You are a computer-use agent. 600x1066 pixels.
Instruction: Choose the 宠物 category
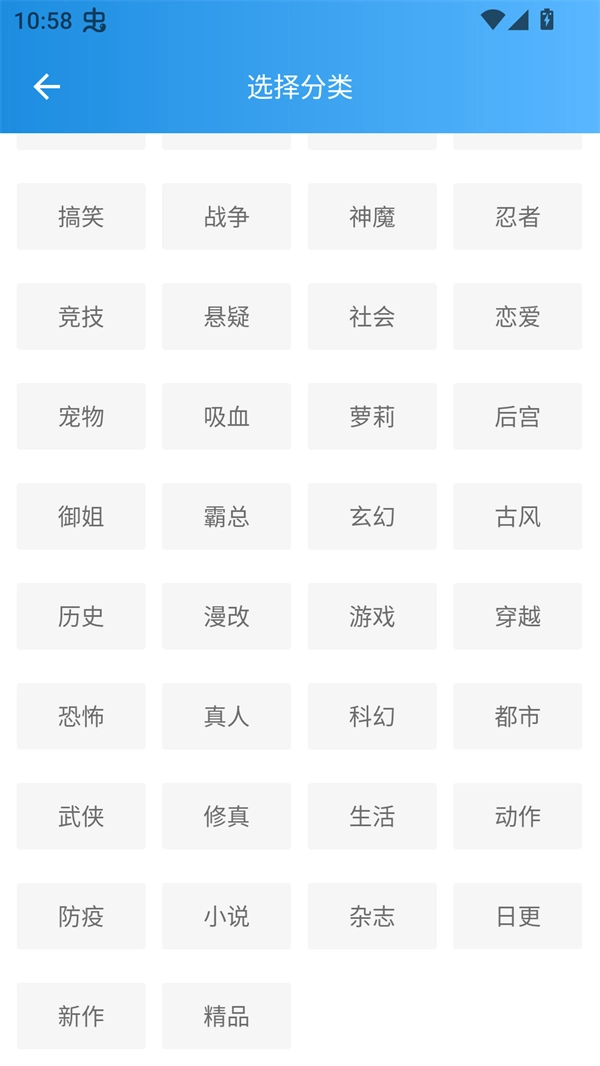coord(81,416)
